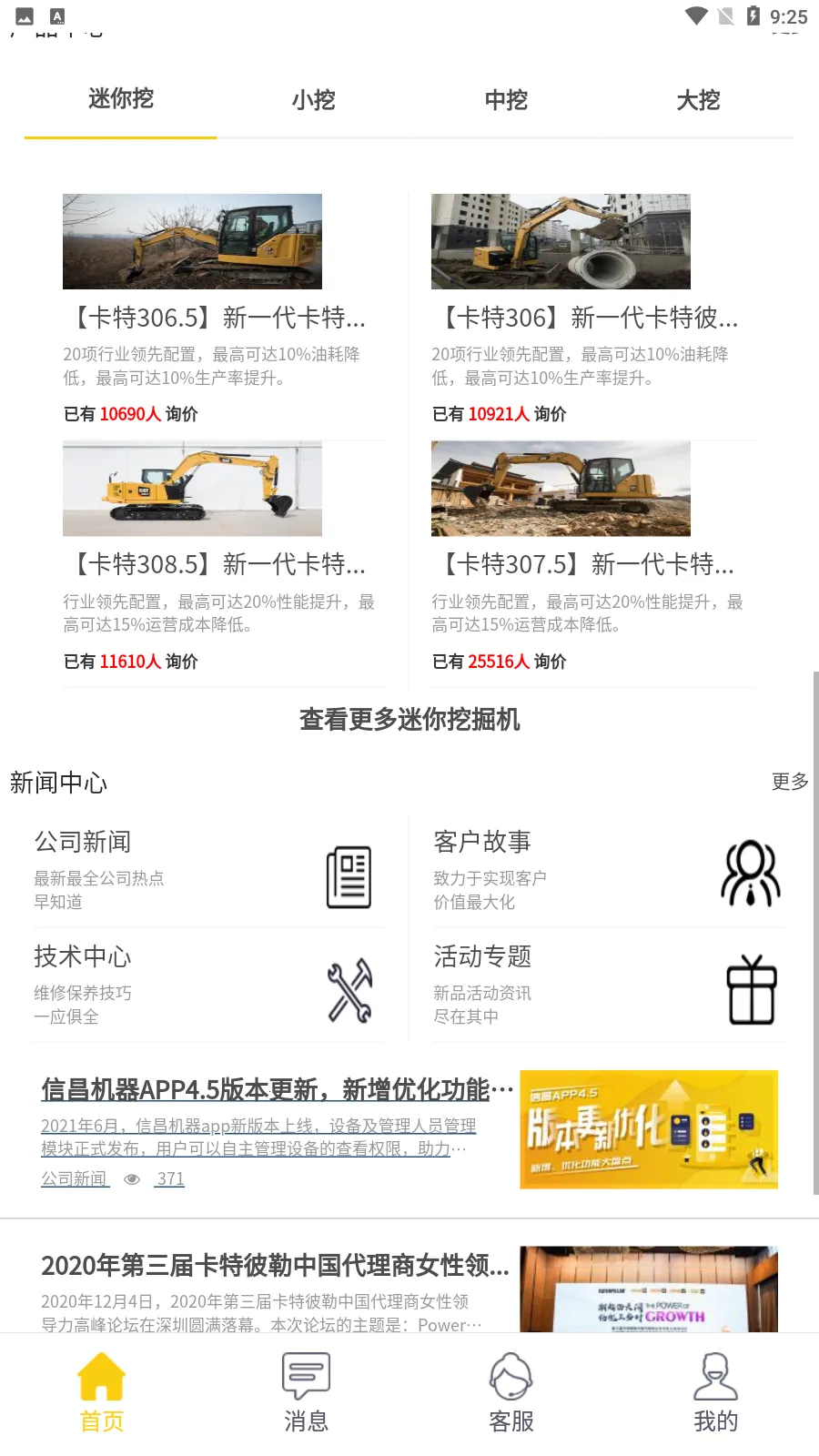Select the 中挖 category tab
Viewport: 819px width, 1456px height.
point(505,100)
